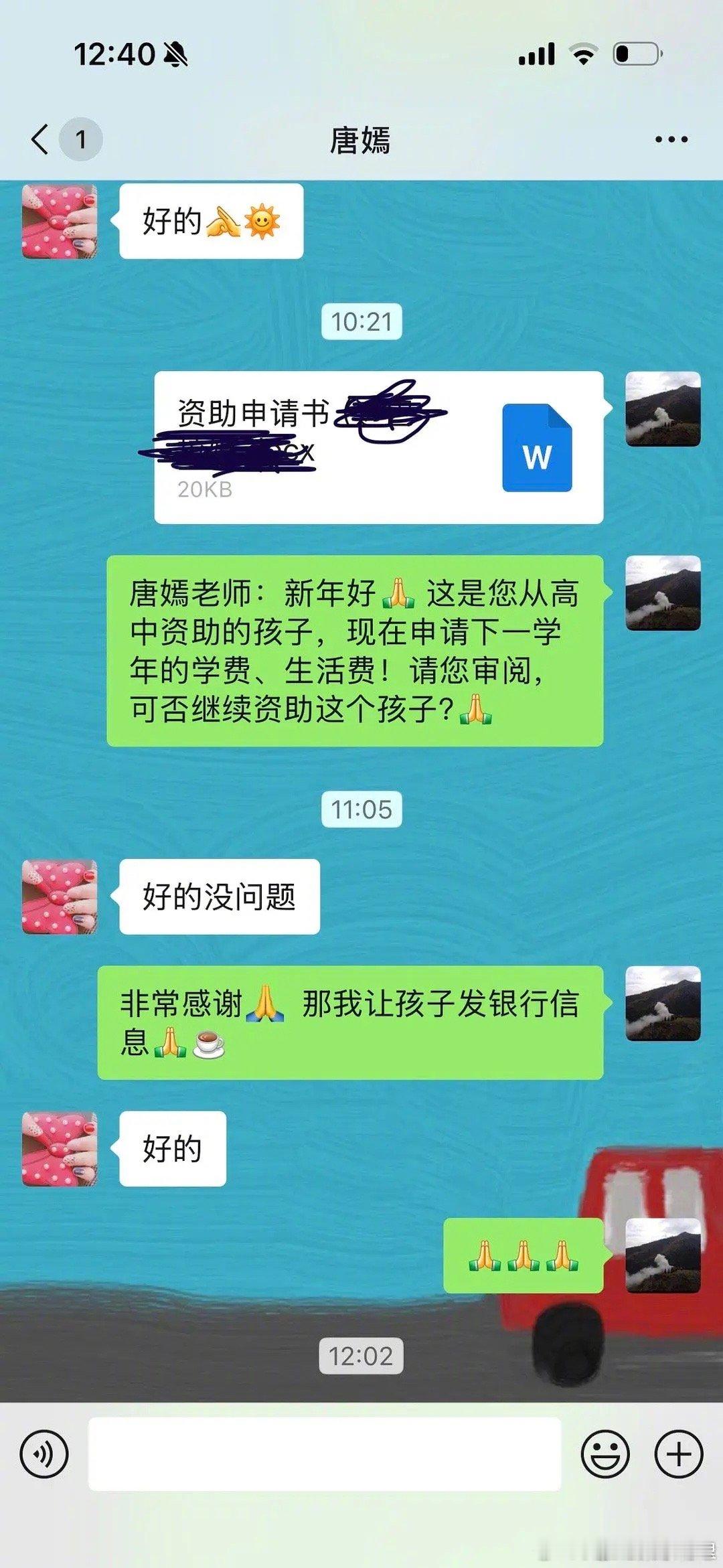Select the long green message asking about continued sponsorship
723x1568 pixels.
click(x=355, y=656)
